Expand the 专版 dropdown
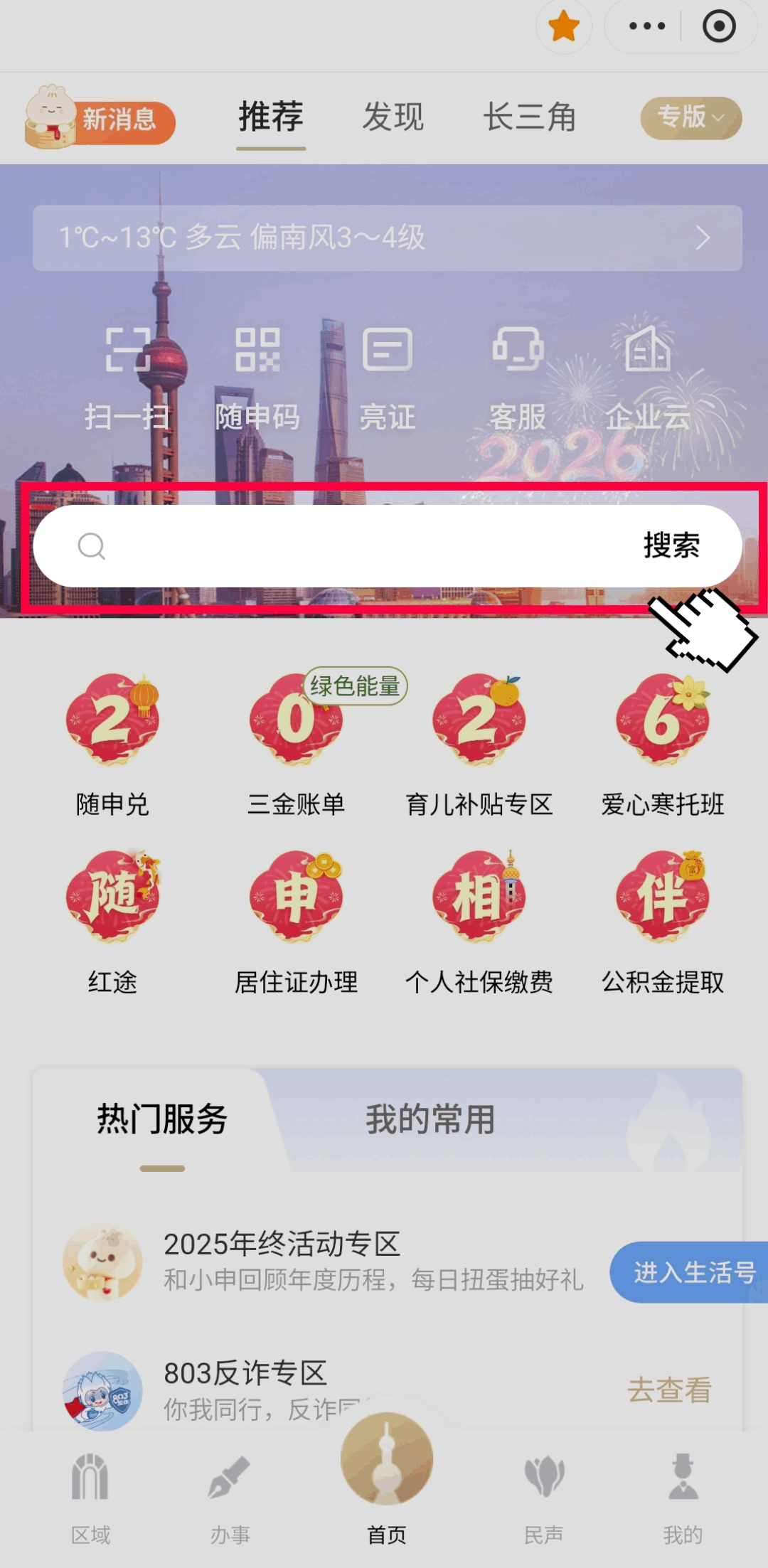The width and height of the screenshot is (768, 1568). tap(690, 117)
